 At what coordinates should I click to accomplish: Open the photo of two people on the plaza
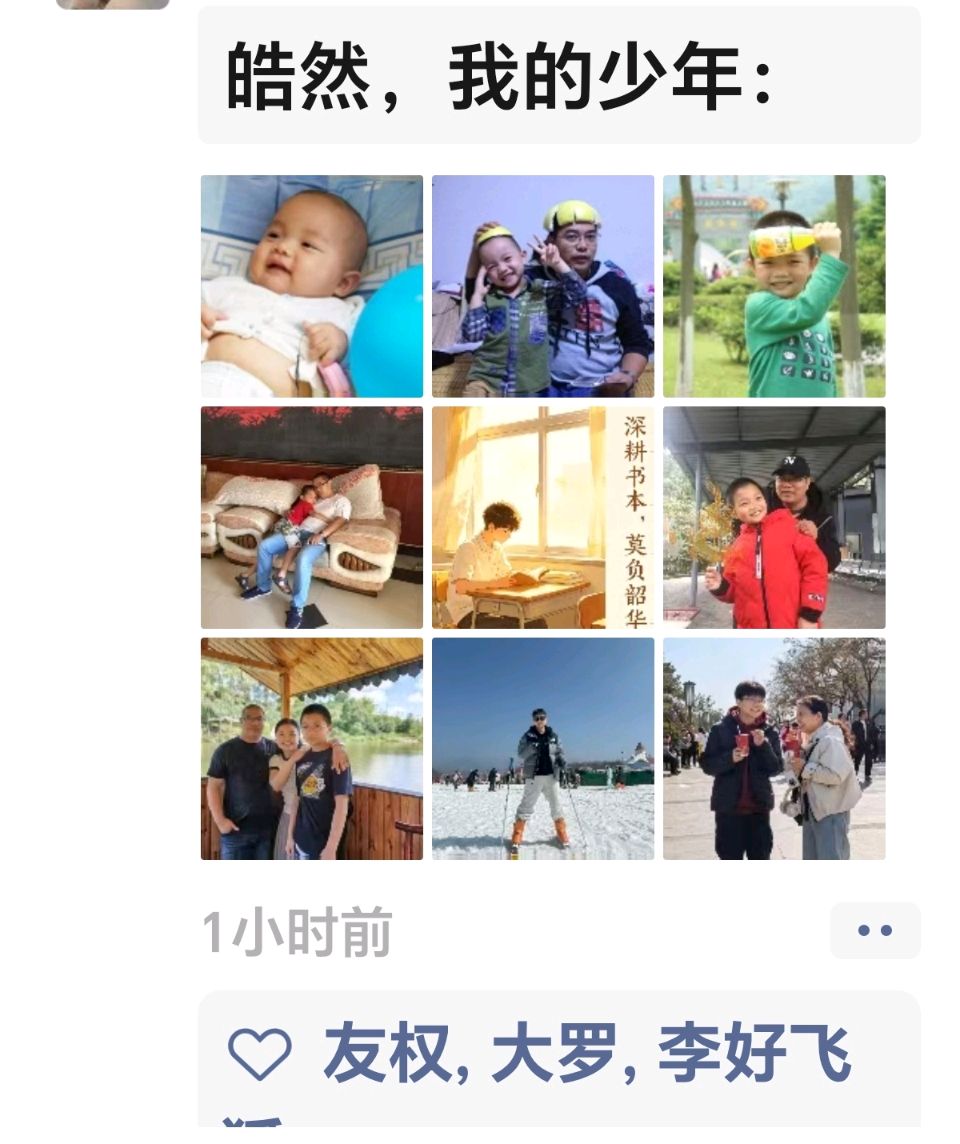(x=774, y=748)
